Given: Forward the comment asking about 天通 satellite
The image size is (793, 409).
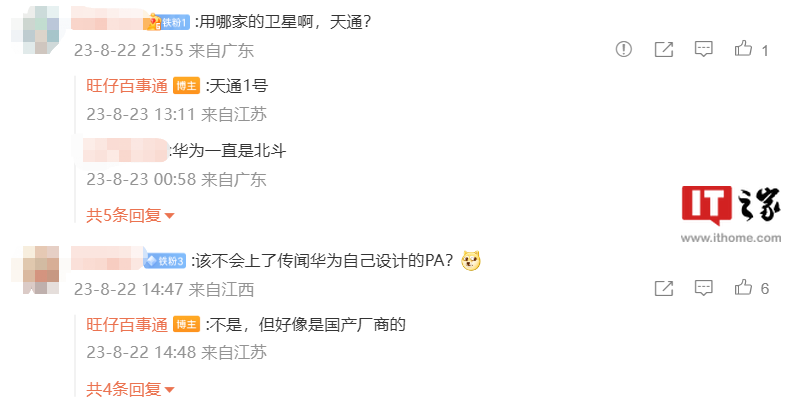Looking at the screenshot, I should pyautogui.click(x=663, y=49).
